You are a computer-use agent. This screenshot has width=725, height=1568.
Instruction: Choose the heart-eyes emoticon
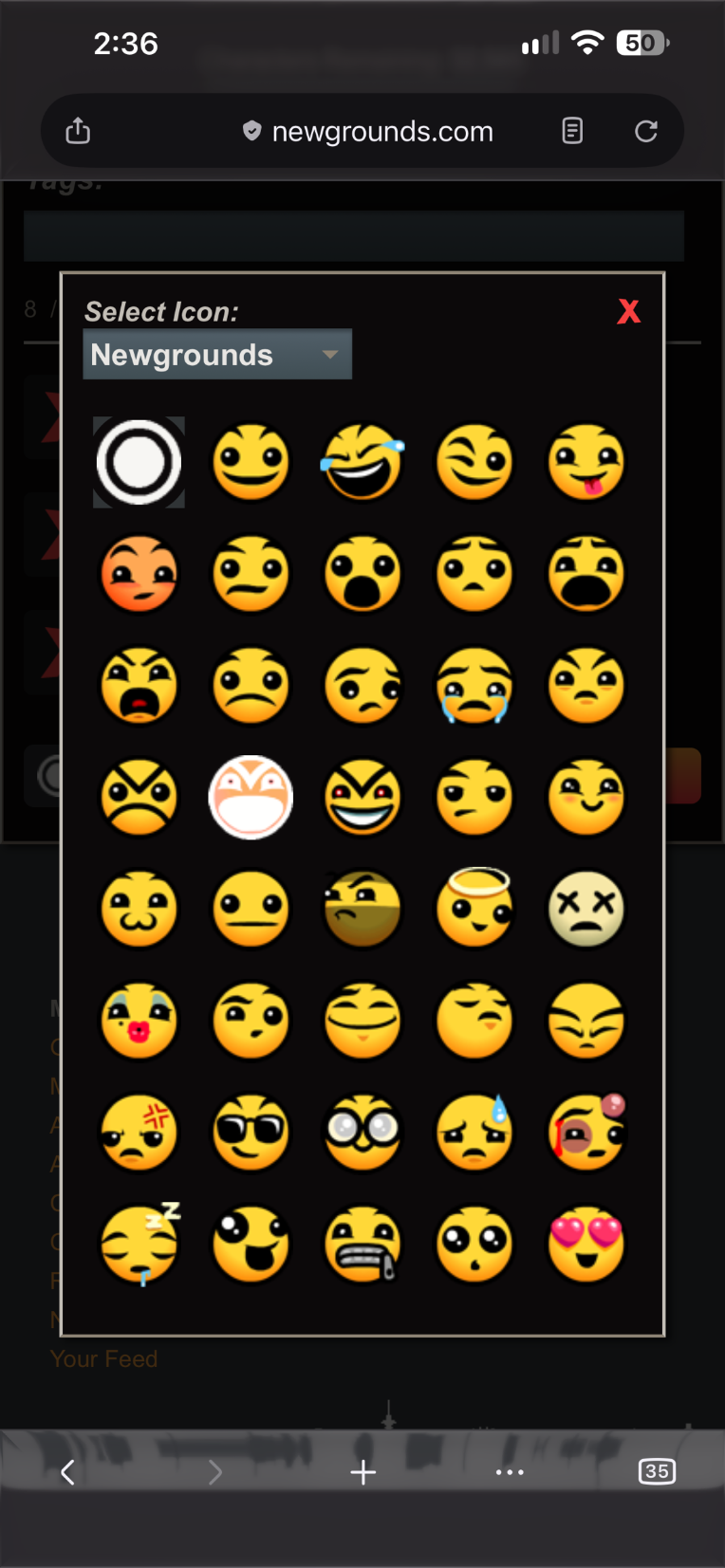[586, 1245]
